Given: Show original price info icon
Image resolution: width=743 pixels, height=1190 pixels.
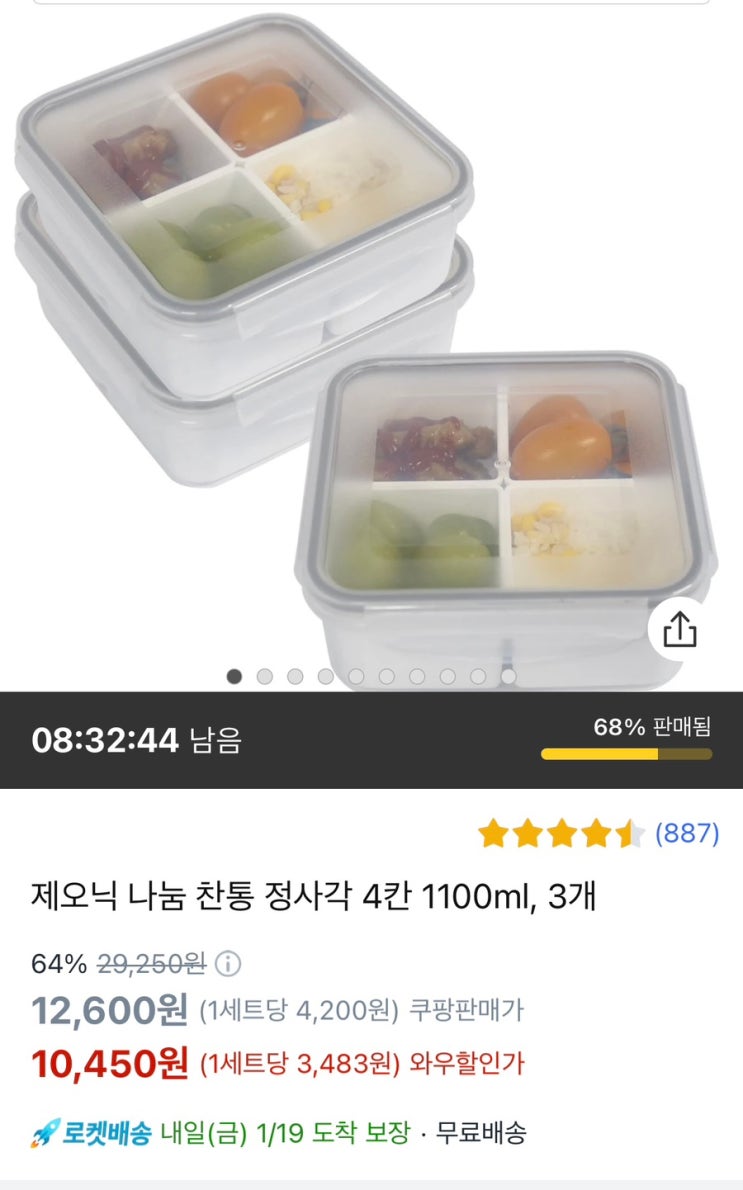Looking at the screenshot, I should tap(229, 964).
